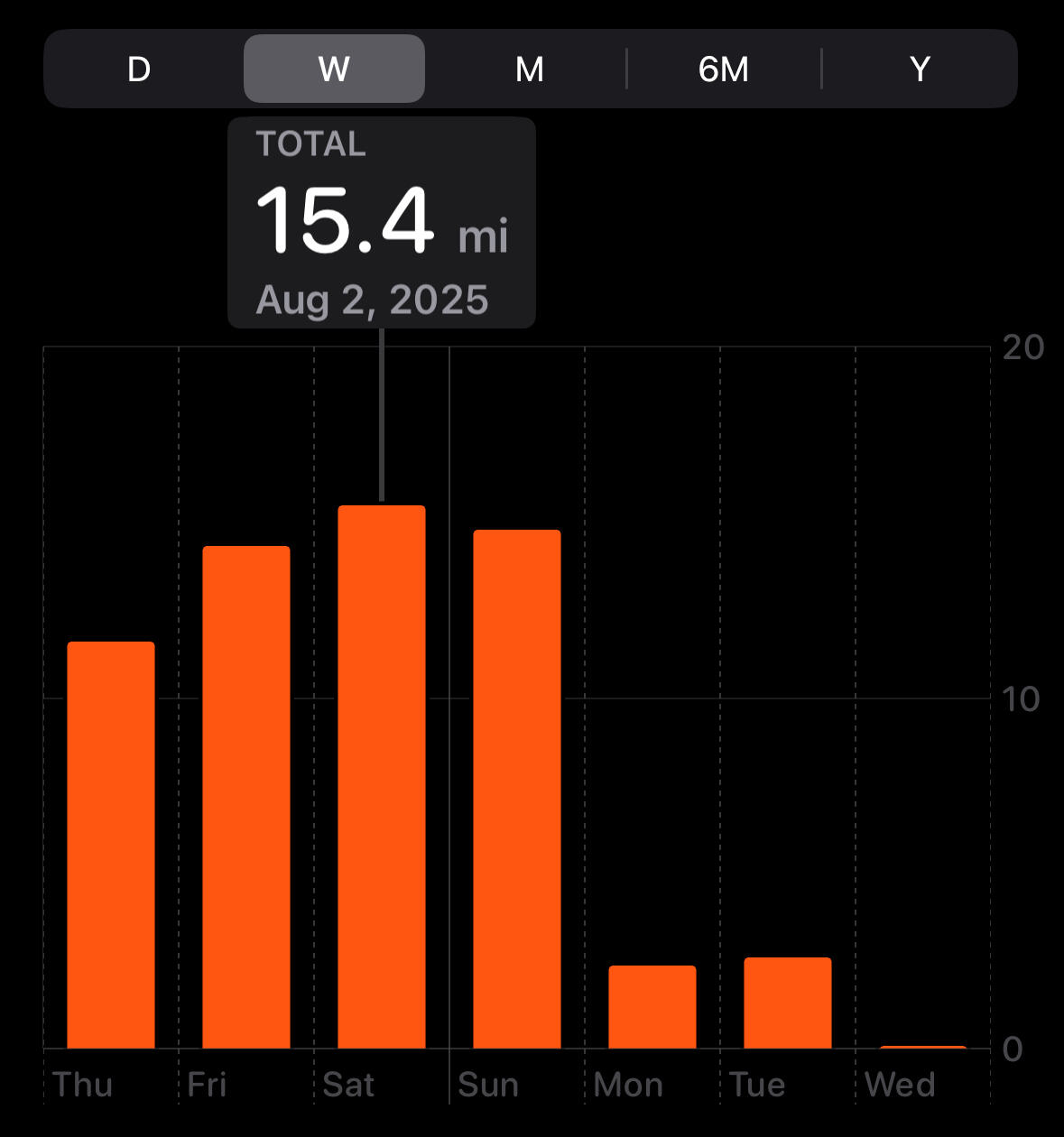Switch to the M month view
Screen dimensions: 1064x1137
click(x=529, y=69)
